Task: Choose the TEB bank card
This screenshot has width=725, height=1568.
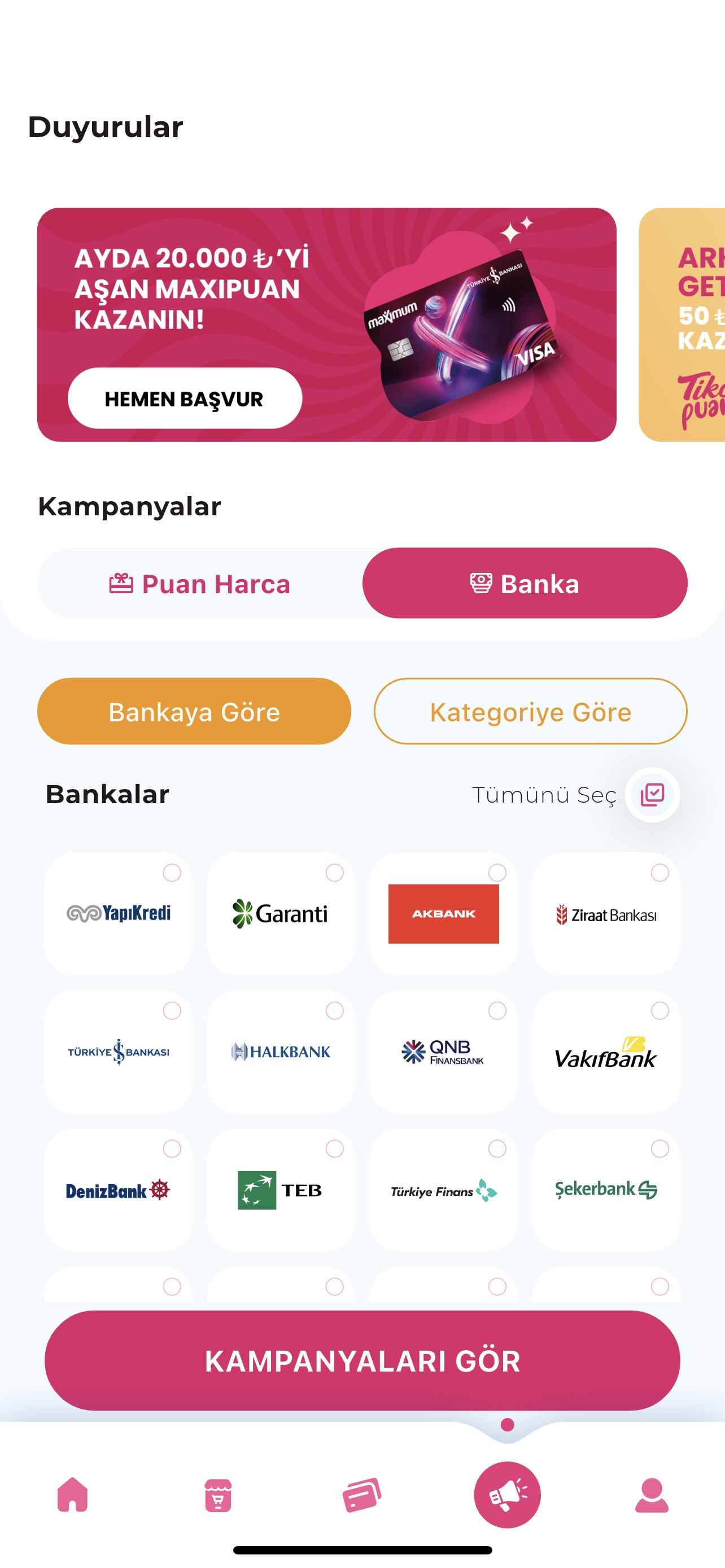Action: click(x=281, y=1189)
